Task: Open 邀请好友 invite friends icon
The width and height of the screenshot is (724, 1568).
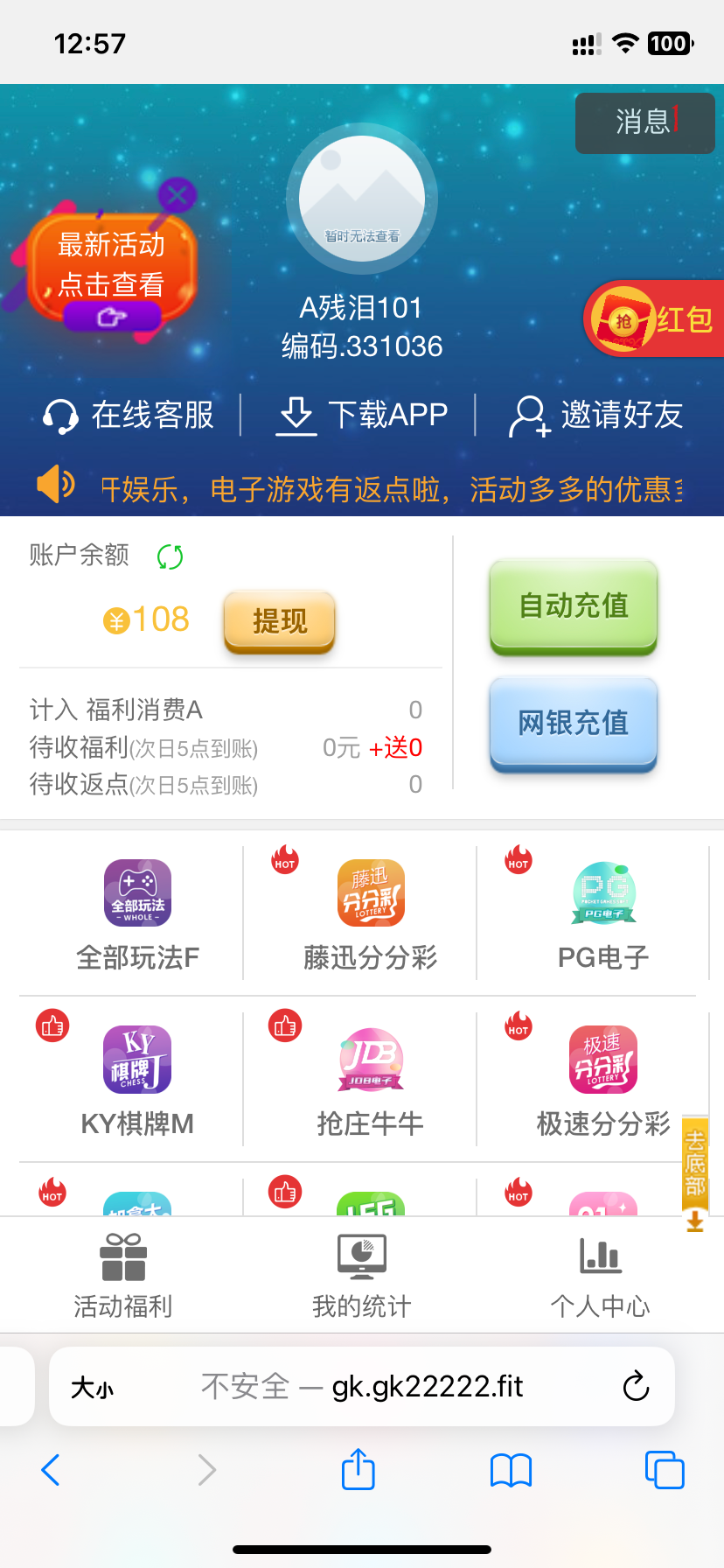Action: [x=529, y=415]
